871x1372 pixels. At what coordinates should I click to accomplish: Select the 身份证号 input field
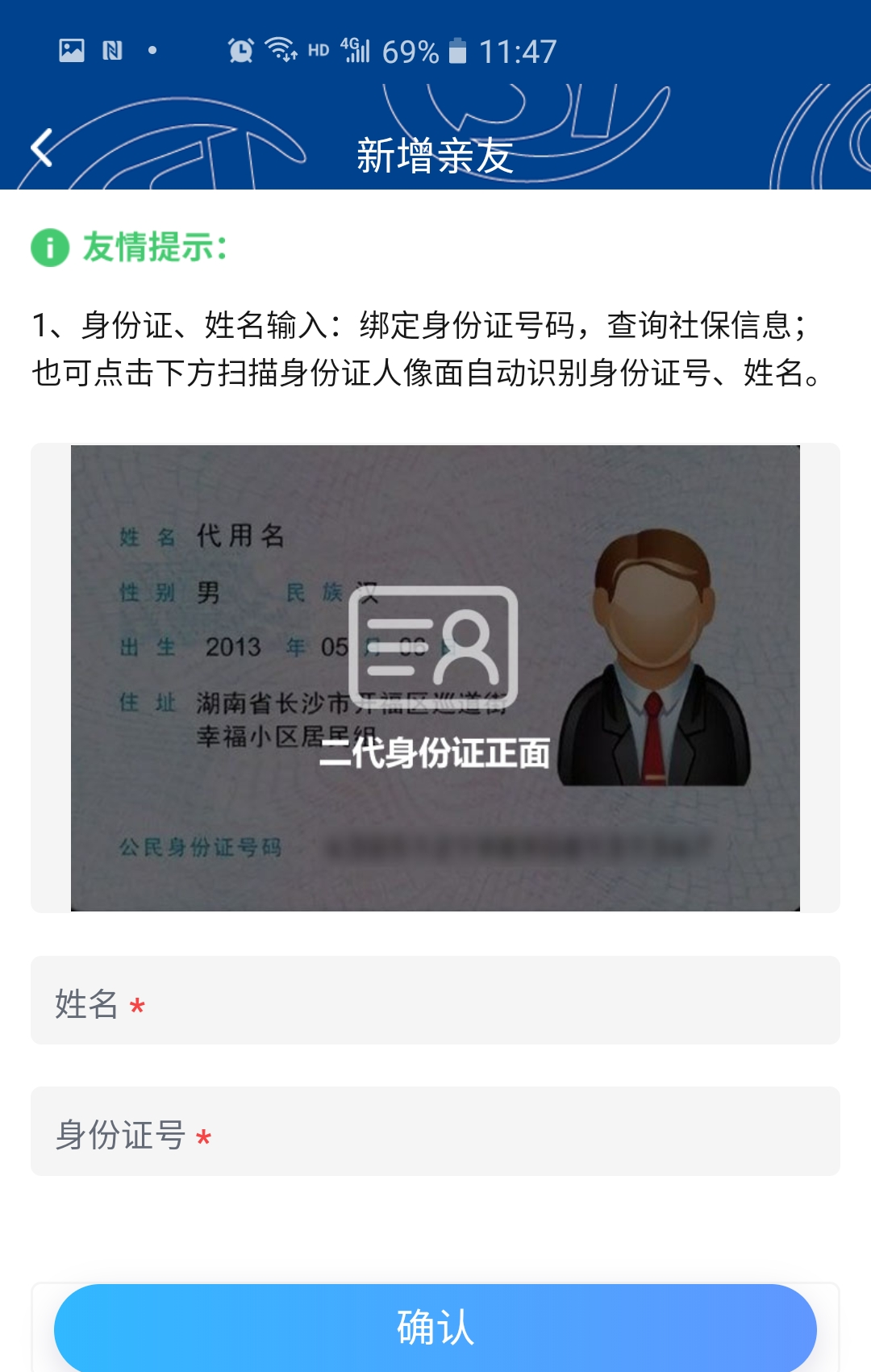435,1132
